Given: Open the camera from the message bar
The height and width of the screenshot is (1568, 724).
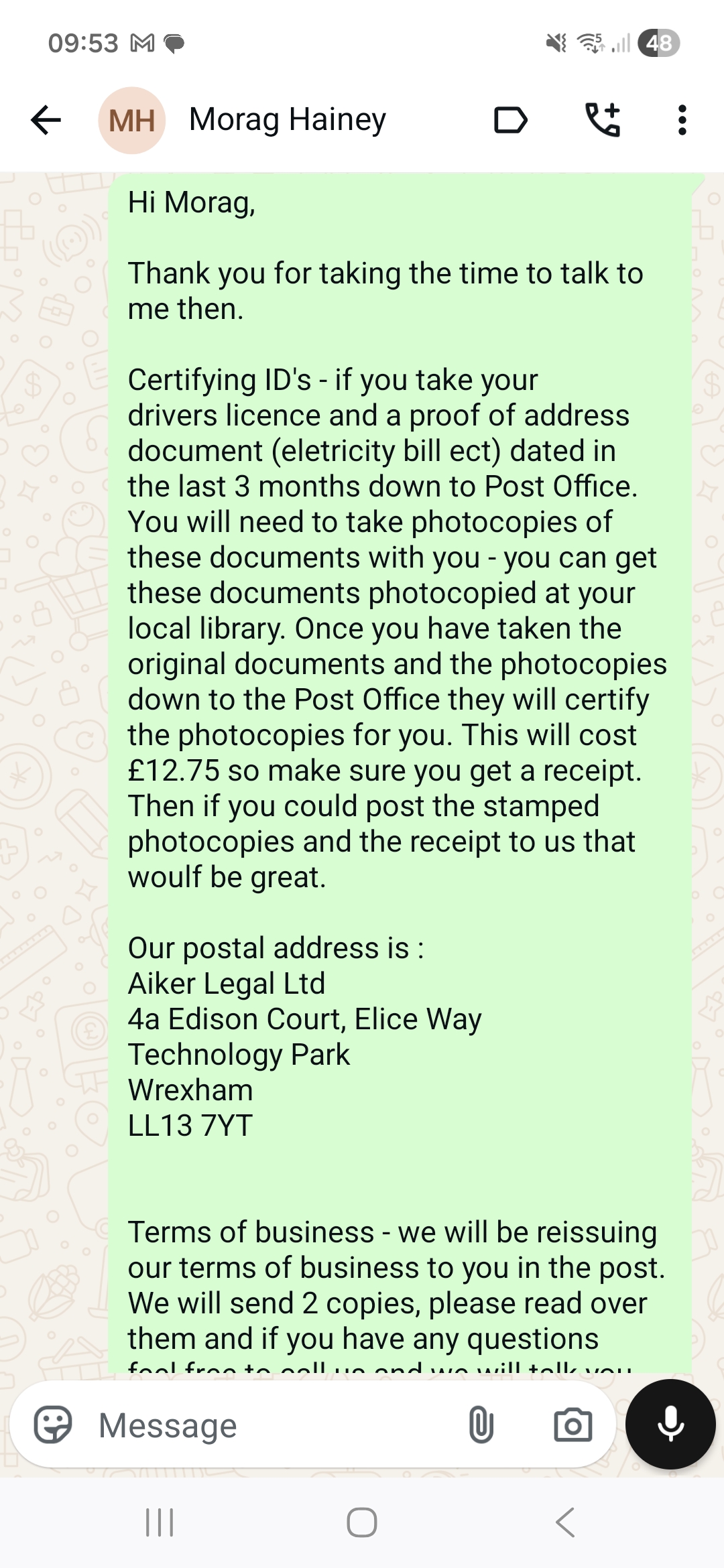Looking at the screenshot, I should [x=573, y=1425].
